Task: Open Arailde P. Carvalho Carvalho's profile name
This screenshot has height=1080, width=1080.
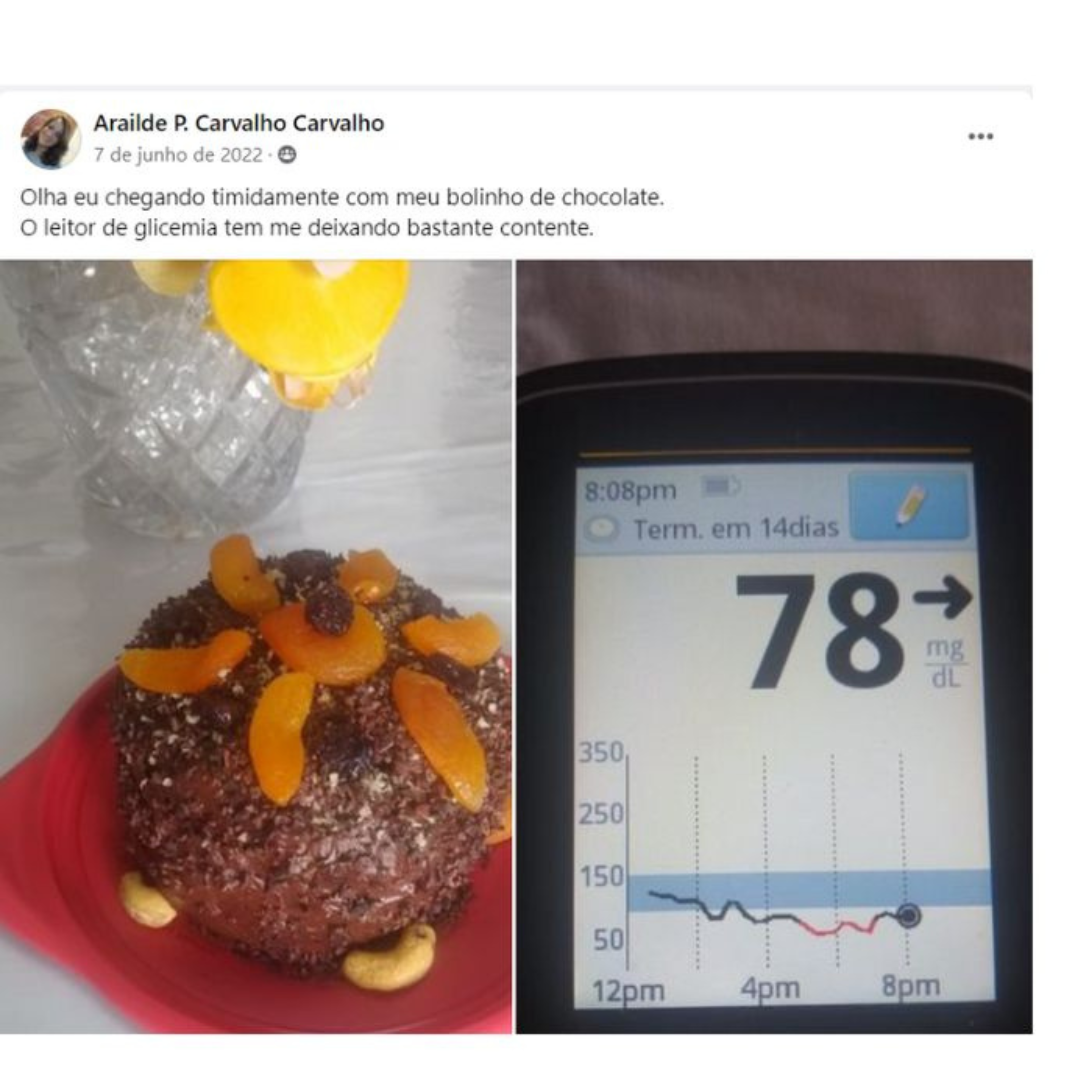Action: (238, 123)
